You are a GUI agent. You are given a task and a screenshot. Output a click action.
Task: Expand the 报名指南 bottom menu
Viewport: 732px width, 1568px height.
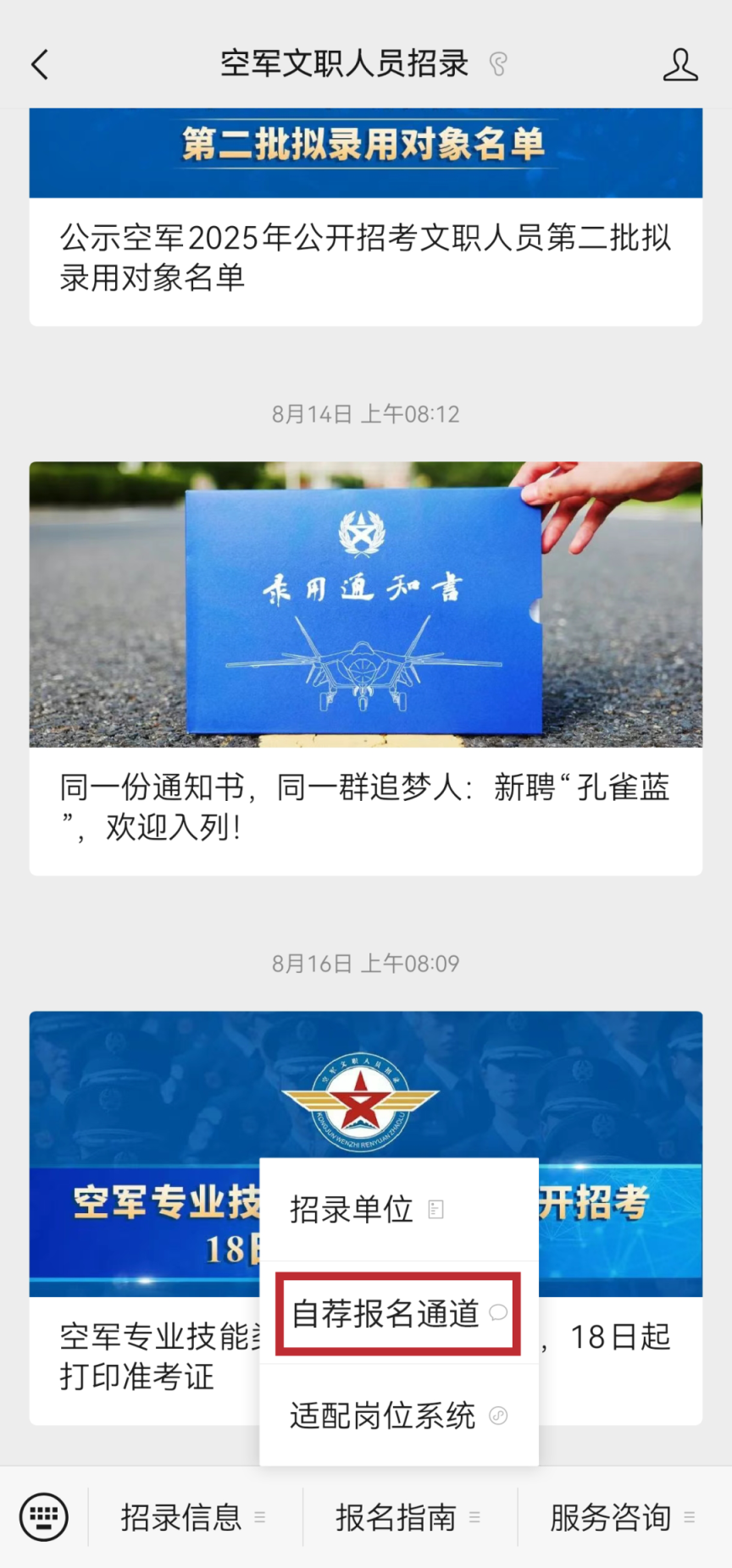[408, 1517]
